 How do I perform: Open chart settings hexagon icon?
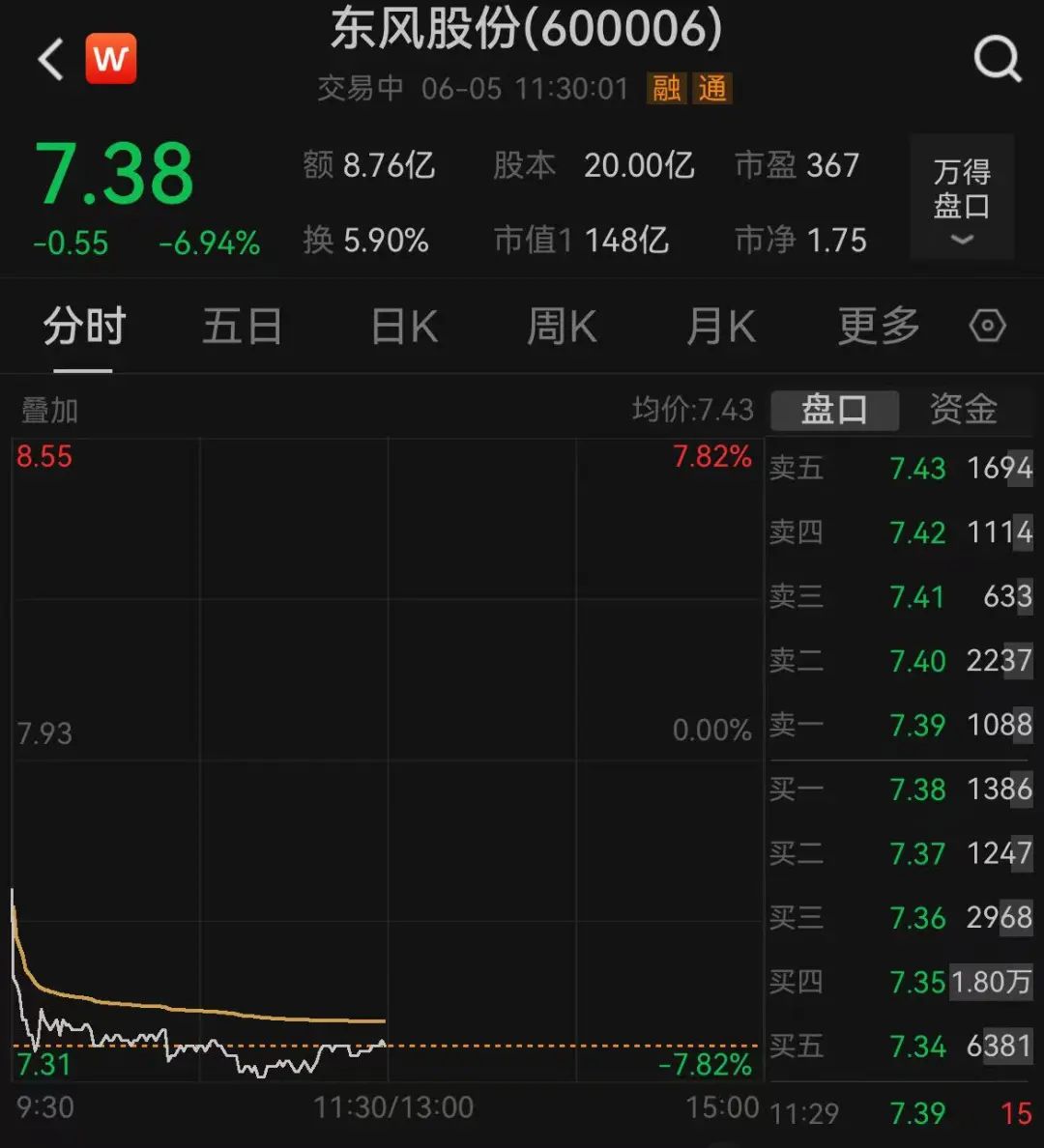[x=987, y=327]
